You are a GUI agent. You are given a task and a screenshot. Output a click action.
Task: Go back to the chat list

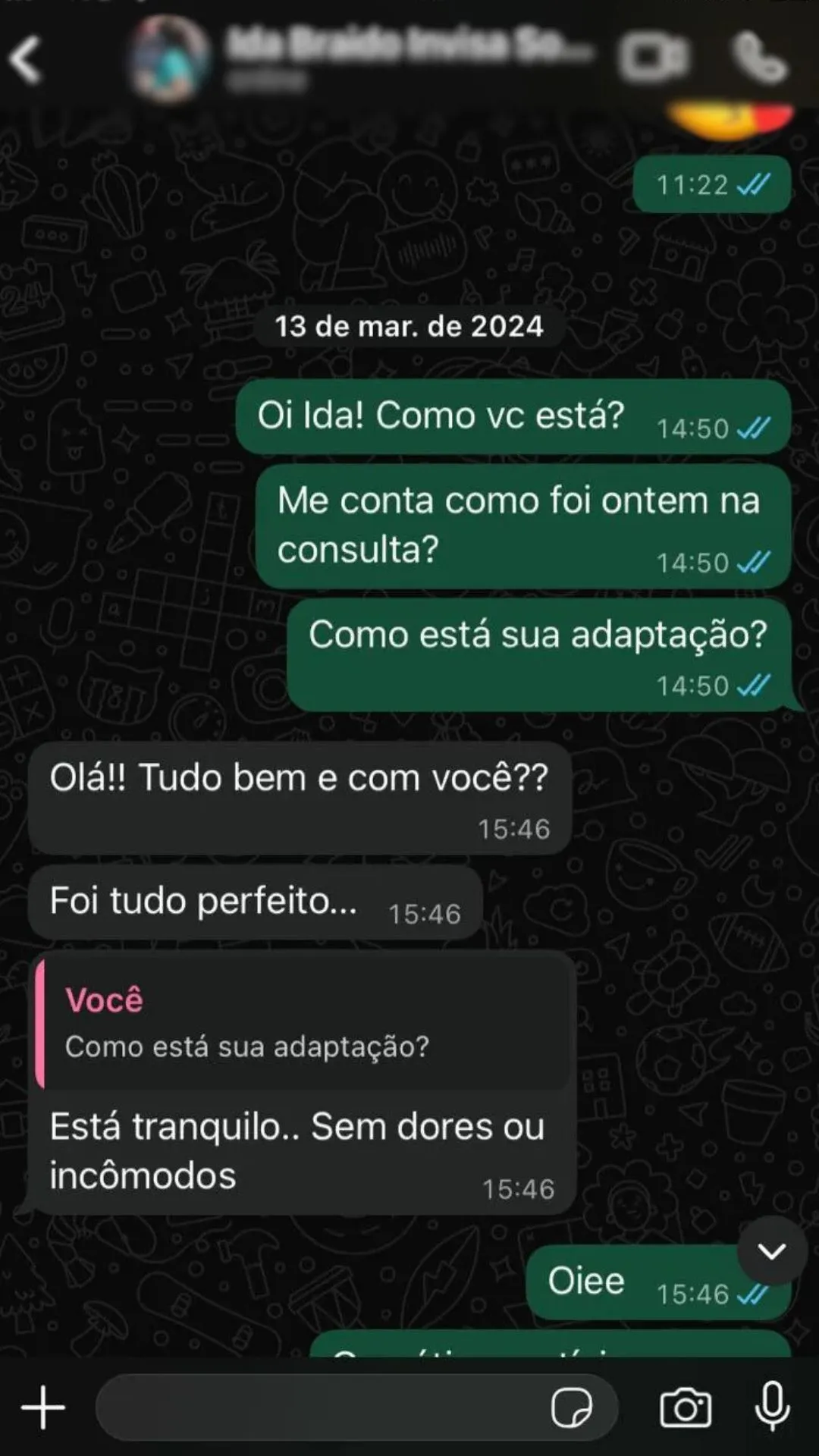coord(27,59)
